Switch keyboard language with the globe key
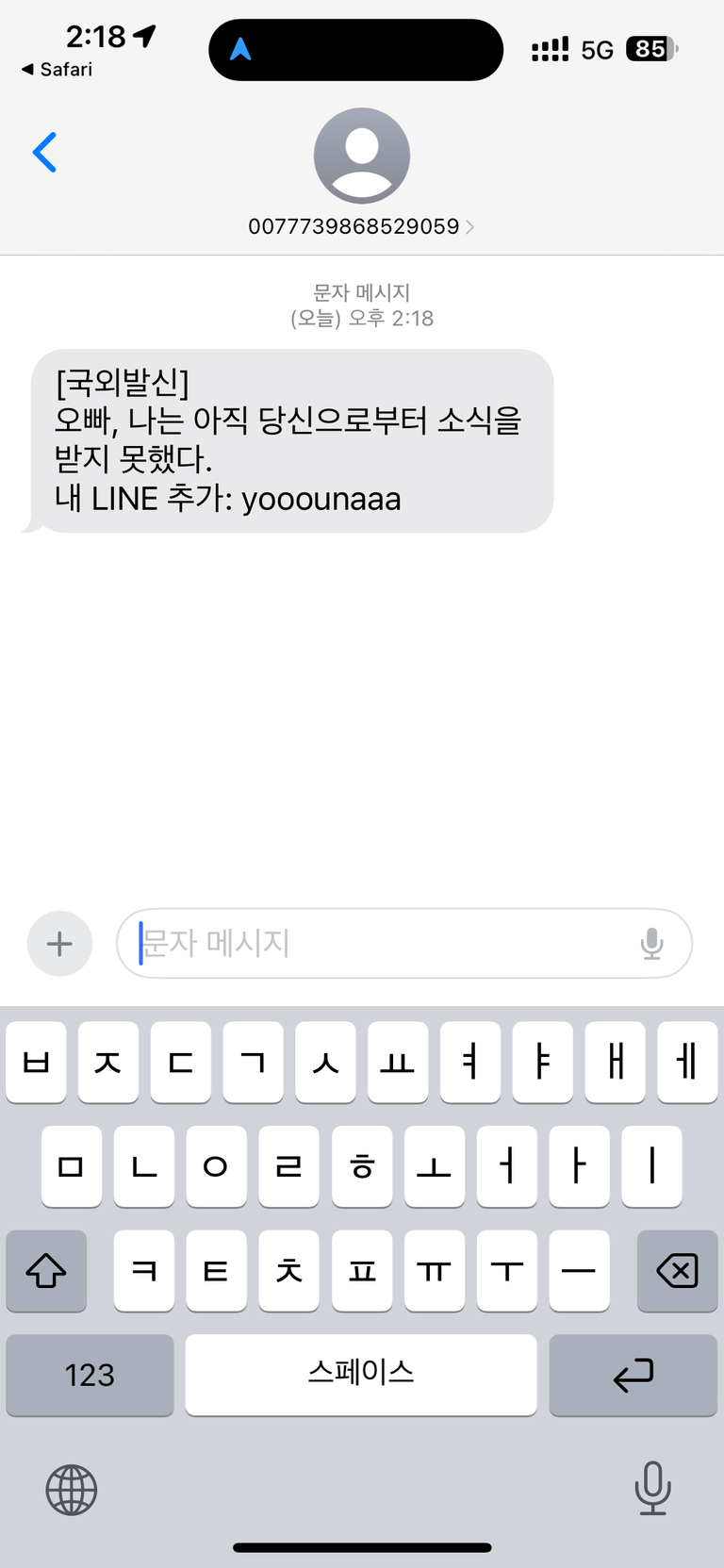The height and width of the screenshot is (1568, 724). tap(72, 1490)
